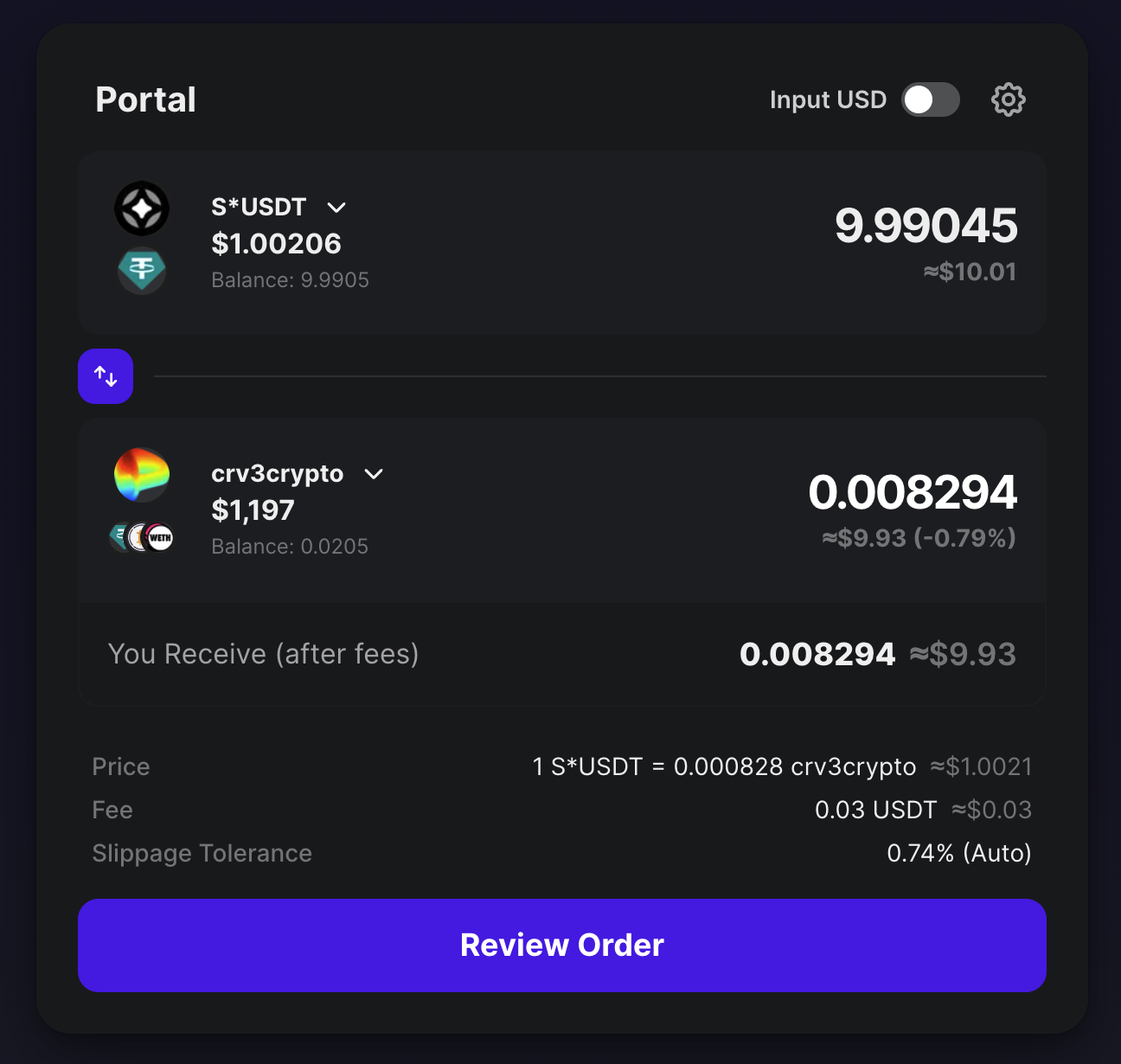Edit the 0.008294 crv3crypto amount
The height and width of the screenshot is (1064, 1121).
click(913, 492)
